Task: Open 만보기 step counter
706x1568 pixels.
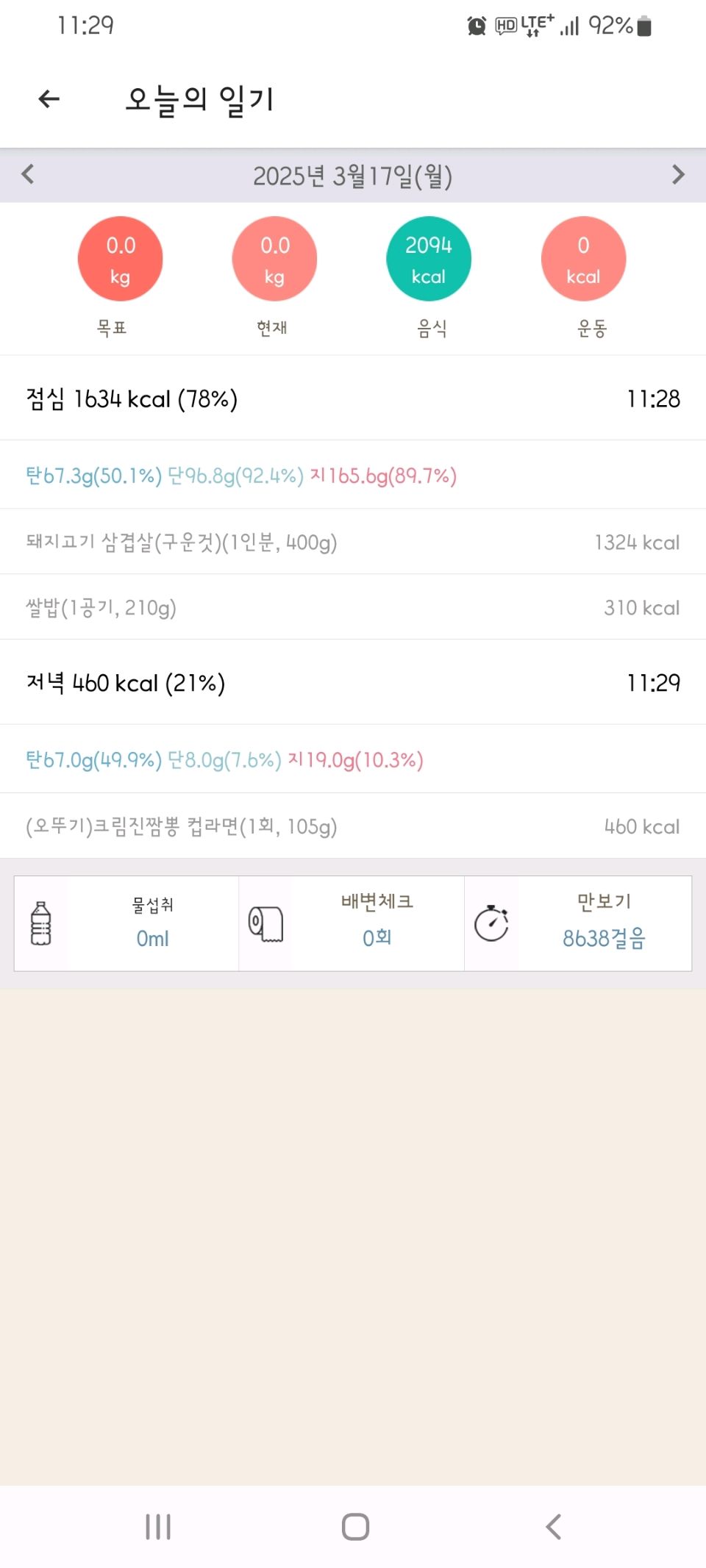Action: click(578, 923)
